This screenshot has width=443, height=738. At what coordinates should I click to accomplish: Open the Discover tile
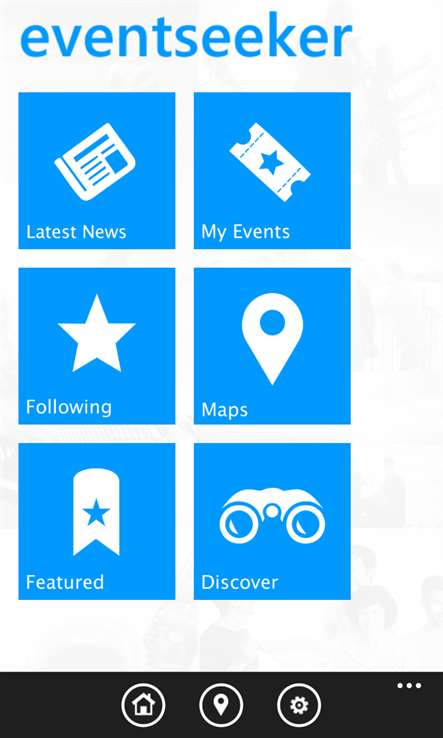click(272, 521)
